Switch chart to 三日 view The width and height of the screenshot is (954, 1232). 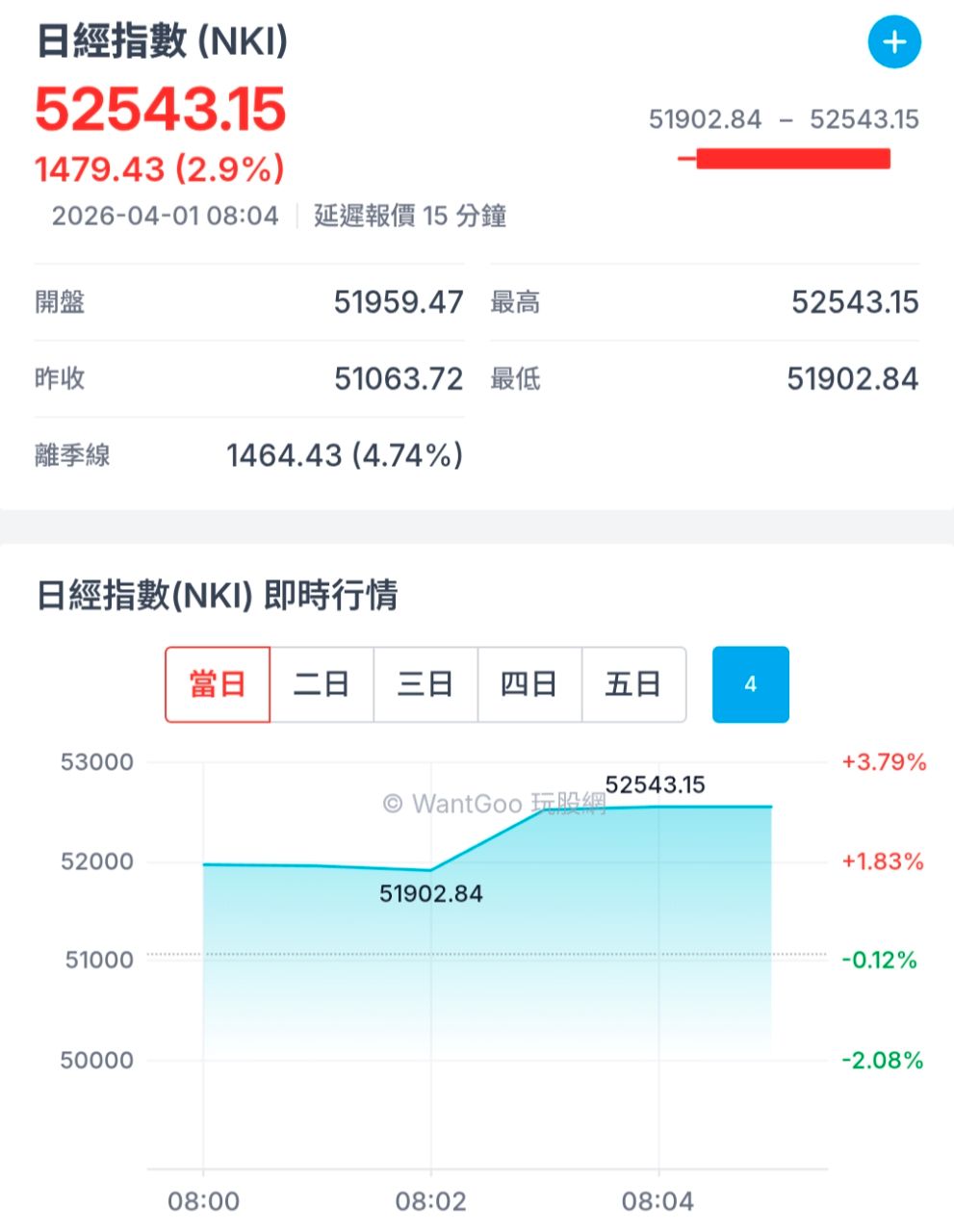[425, 684]
